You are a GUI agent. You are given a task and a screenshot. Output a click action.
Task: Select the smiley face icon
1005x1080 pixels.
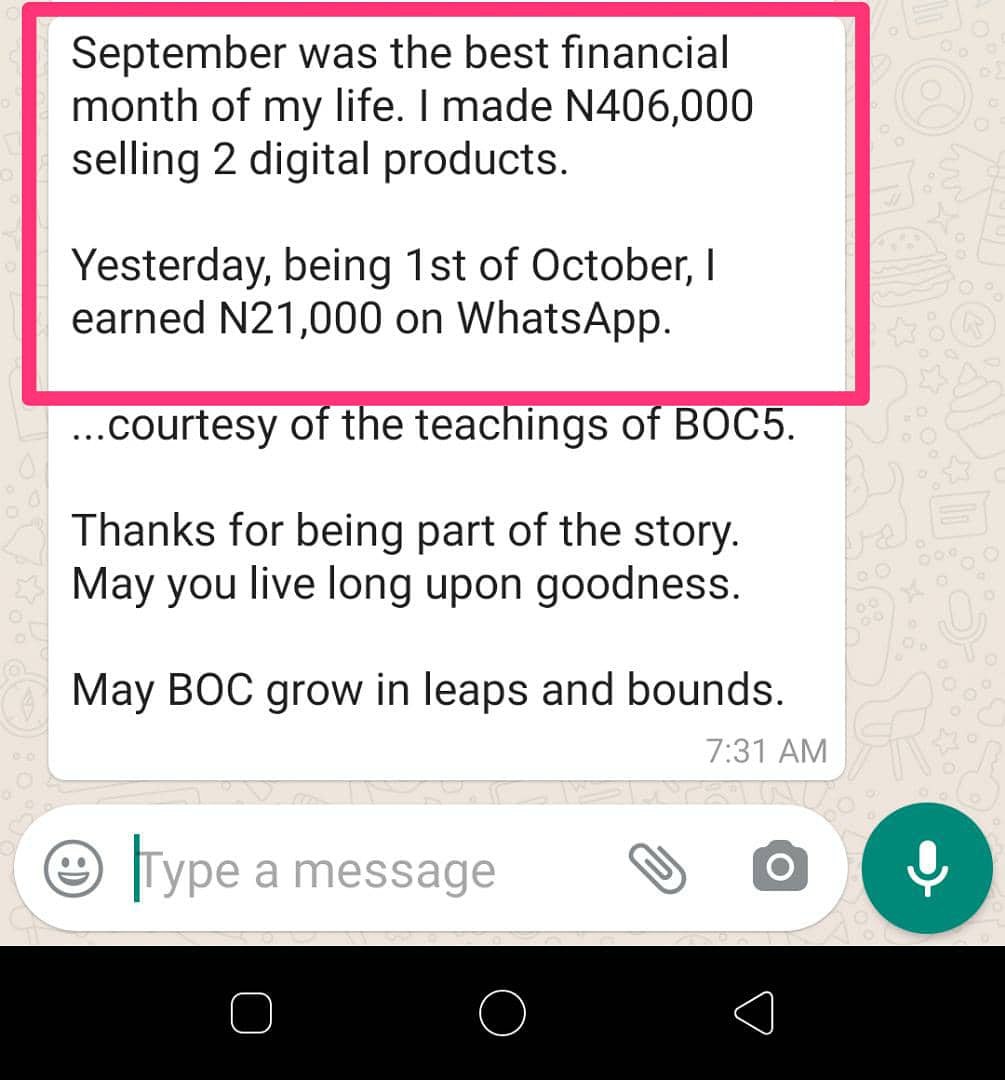(70, 869)
